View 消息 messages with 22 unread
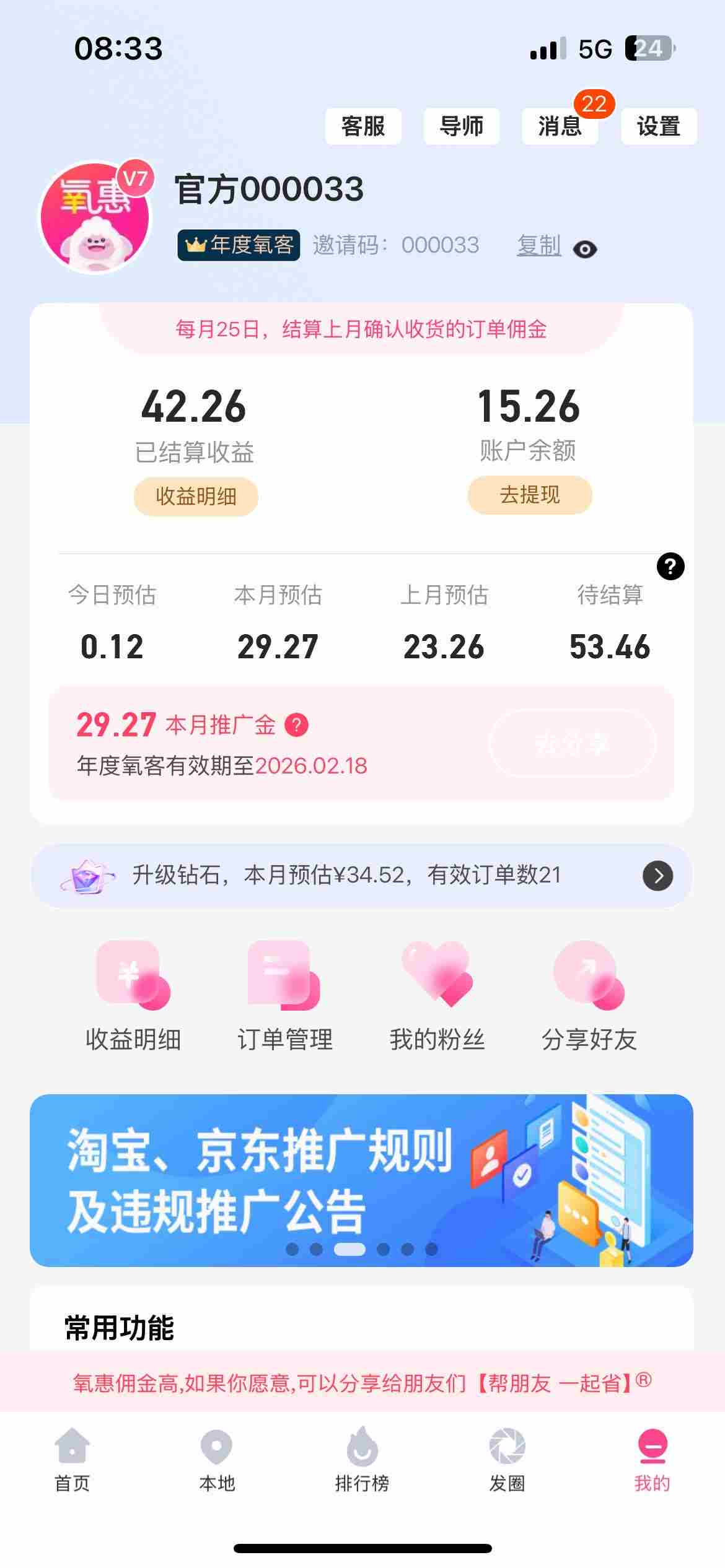725x1568 pixels. (x=560, y=126)
